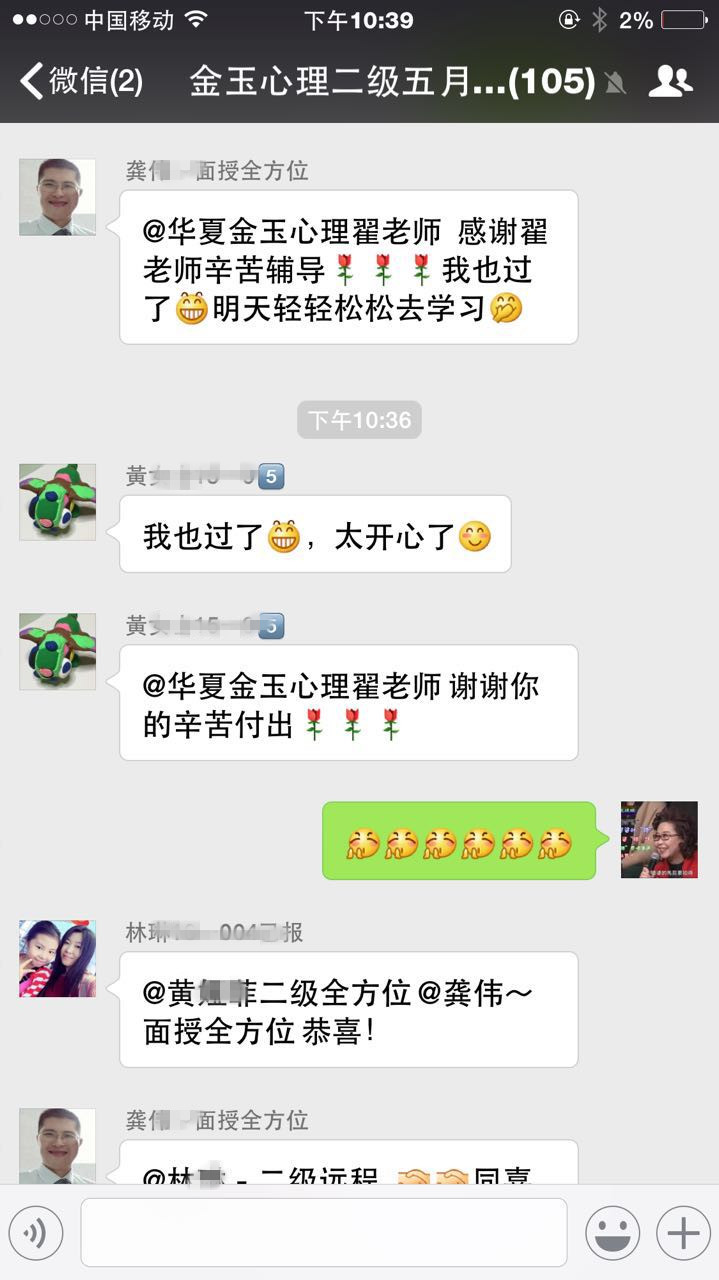
Task: Focus the message text field
Action: 323,1232
